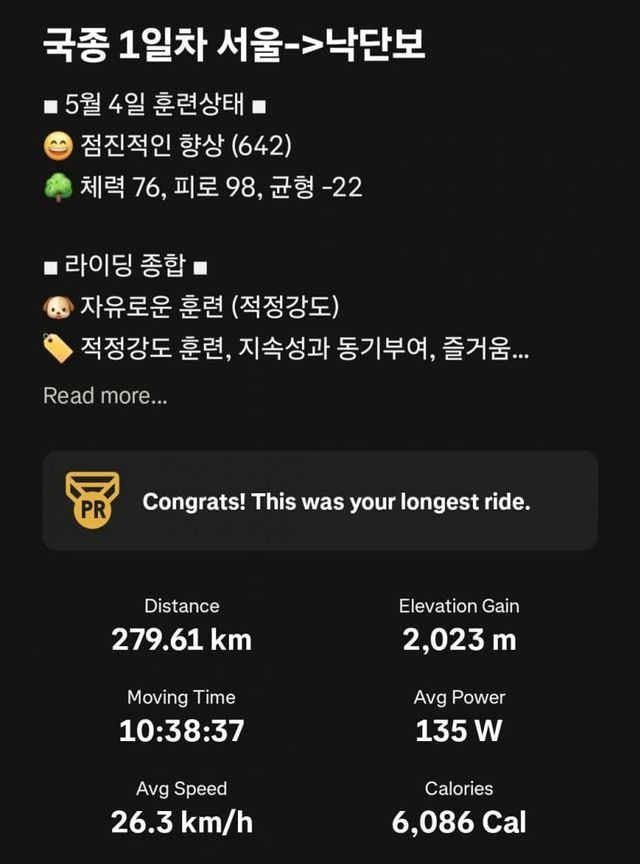This screenshot has height=864, width=640.
Task: Expand the description with Read more
Action: point(105,396)
